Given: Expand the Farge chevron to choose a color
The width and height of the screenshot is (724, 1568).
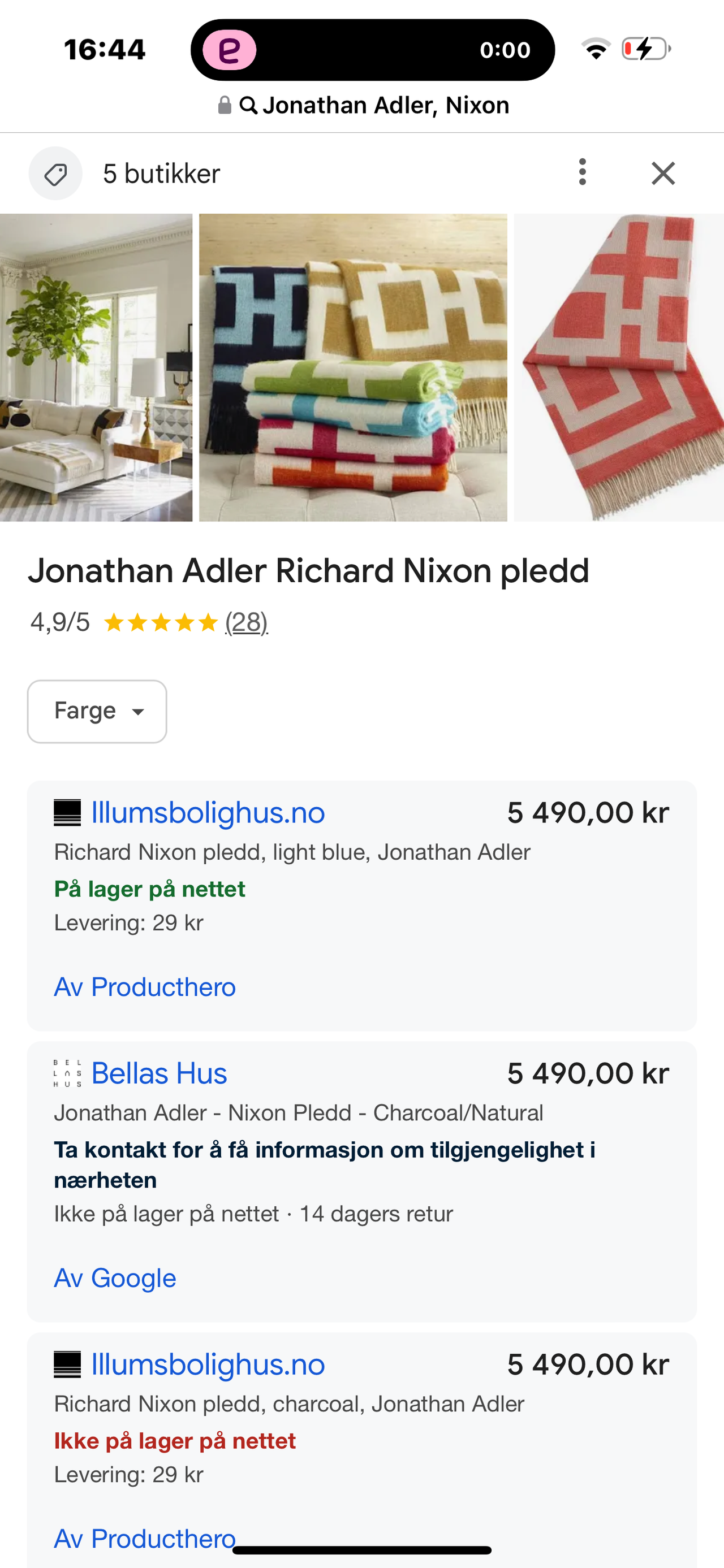Looking at the screenshot, I should [x=137, y=711].
